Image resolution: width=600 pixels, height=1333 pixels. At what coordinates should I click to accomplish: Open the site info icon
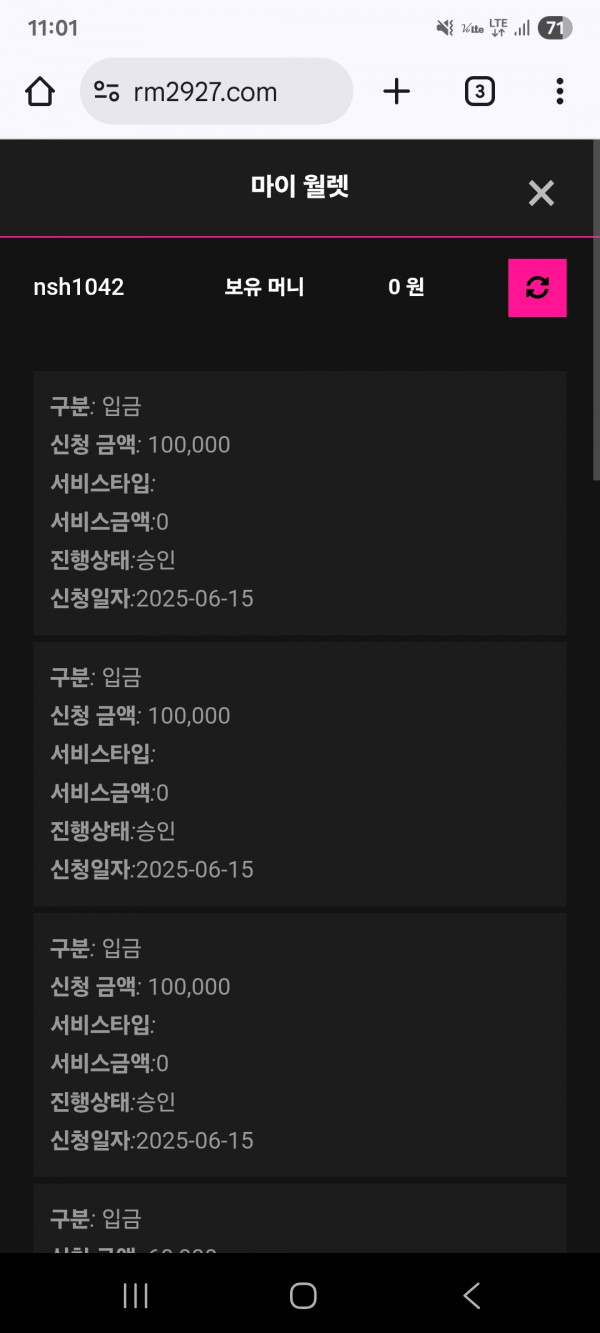pos(106,92)
